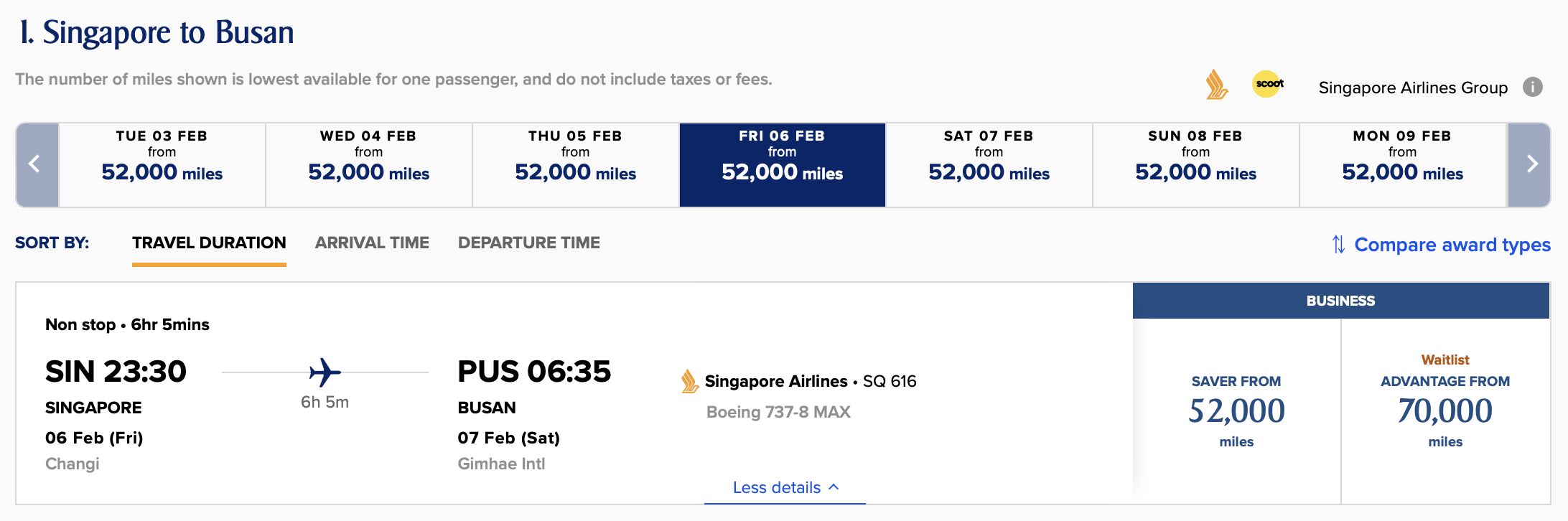Open Singapore Airlines Group info icon
Image resolution: width=1568 pixels, height=521 pixels.
[1533, 87]
